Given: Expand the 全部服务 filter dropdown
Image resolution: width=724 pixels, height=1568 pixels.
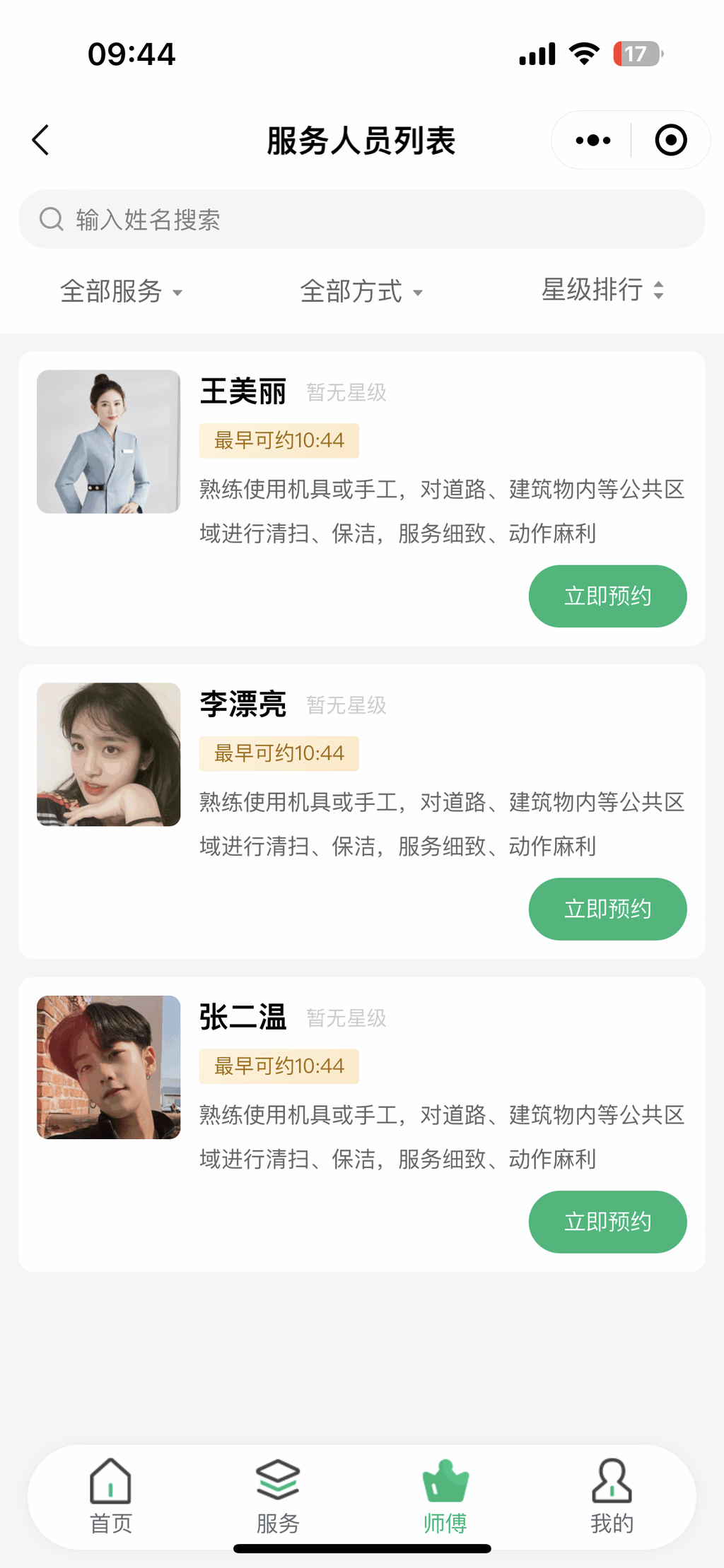Looking at the screenshot, I should pos(121,291).
